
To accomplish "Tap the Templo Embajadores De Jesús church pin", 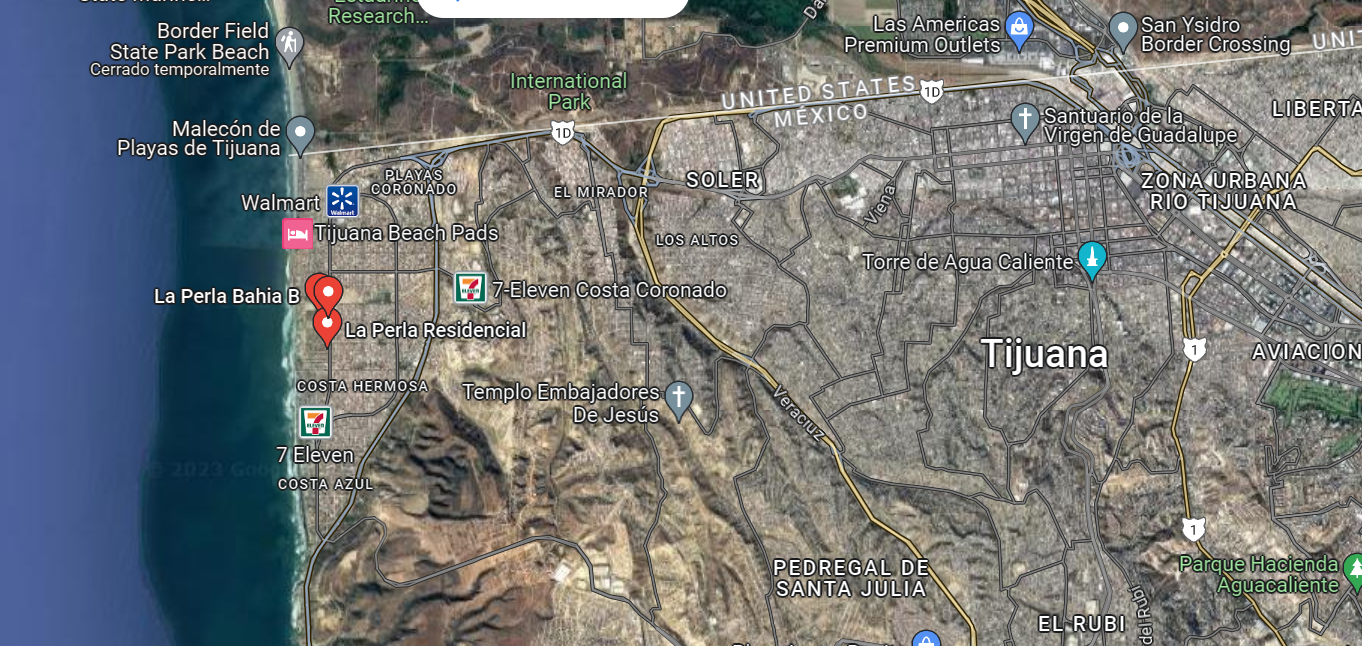I will [679, 400].
